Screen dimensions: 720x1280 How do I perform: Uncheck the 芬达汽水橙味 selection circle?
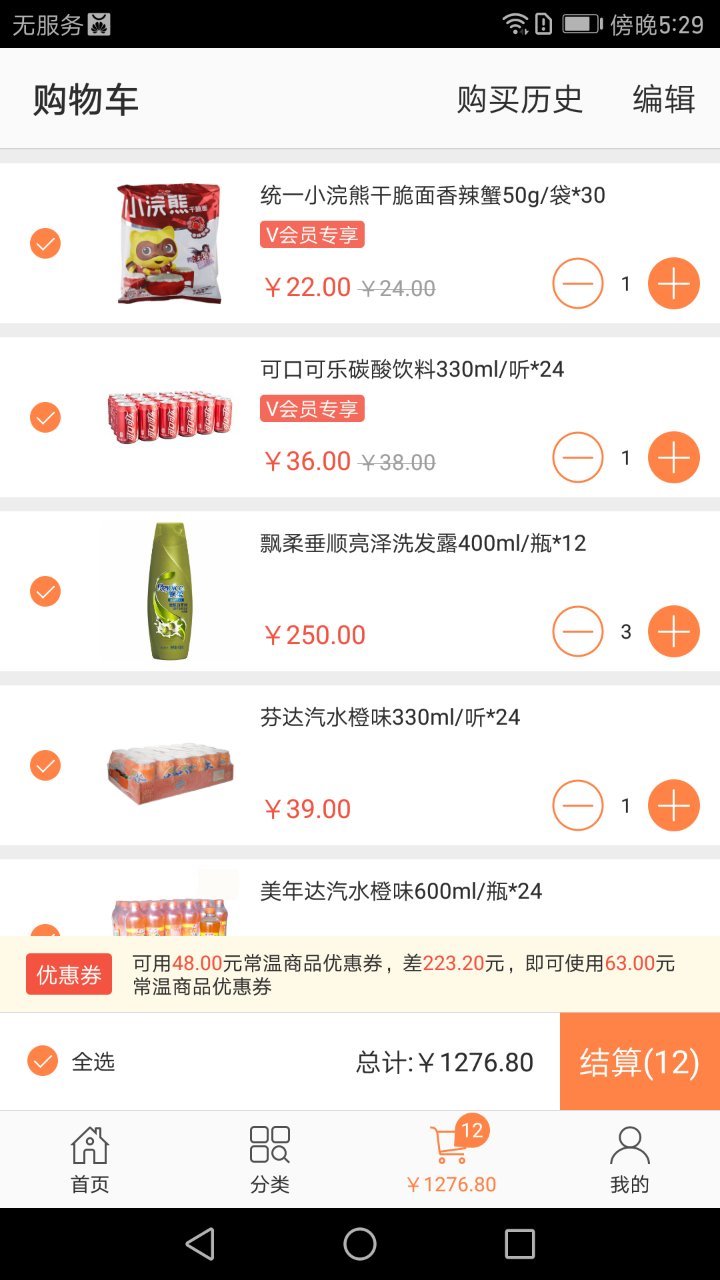pyautogui.click(x=44, y=765)
